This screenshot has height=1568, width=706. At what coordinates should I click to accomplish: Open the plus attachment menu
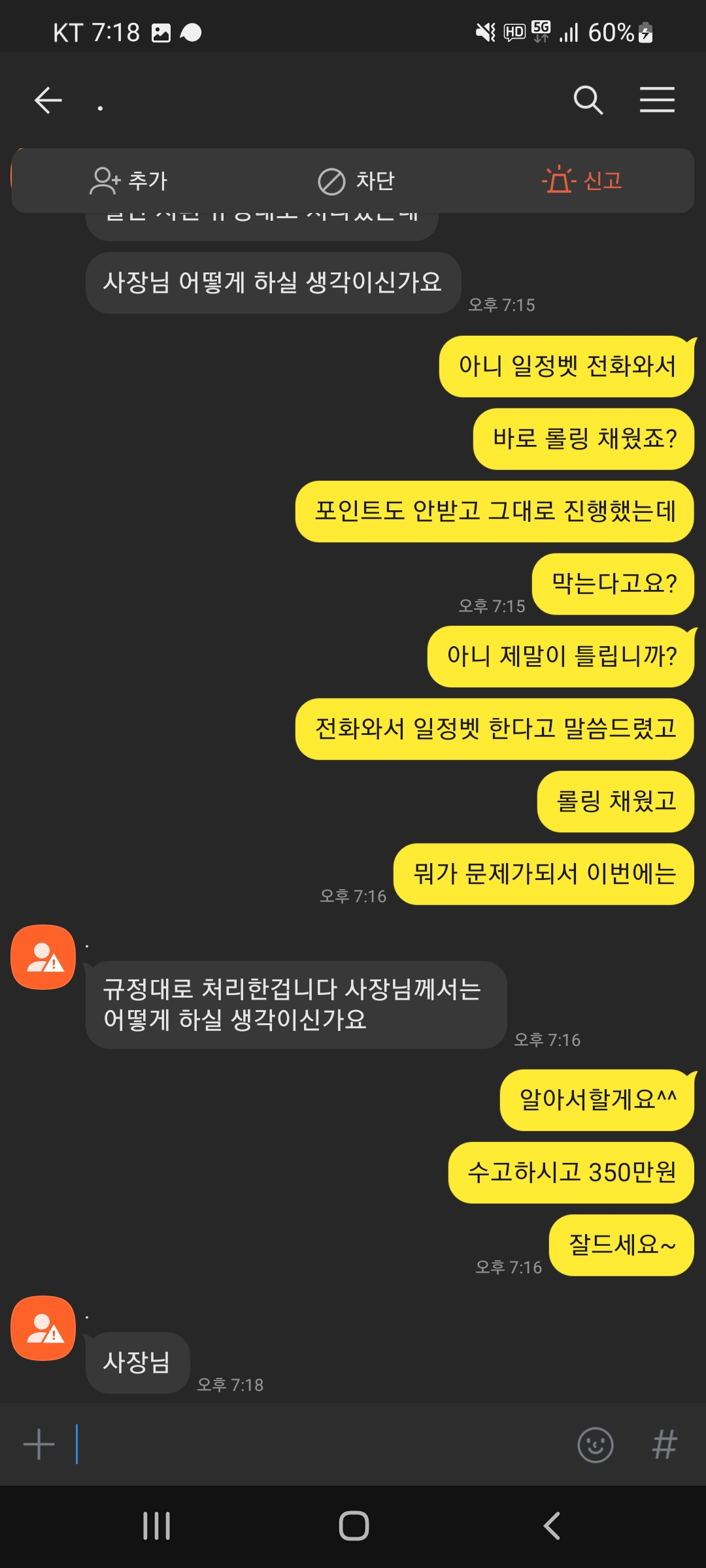coord(39,1444)
